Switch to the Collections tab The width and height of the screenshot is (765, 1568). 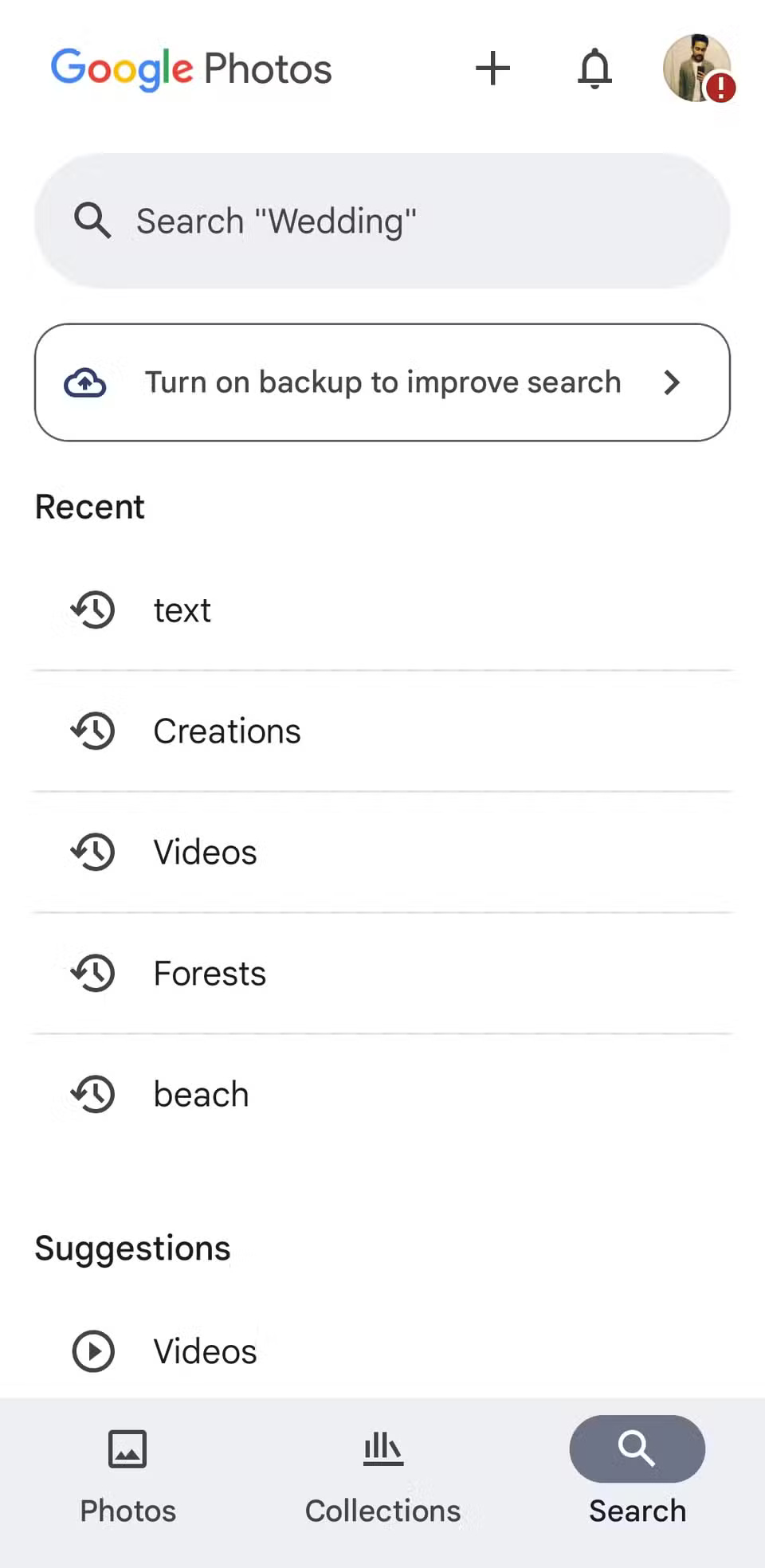tap(382, 1480)
